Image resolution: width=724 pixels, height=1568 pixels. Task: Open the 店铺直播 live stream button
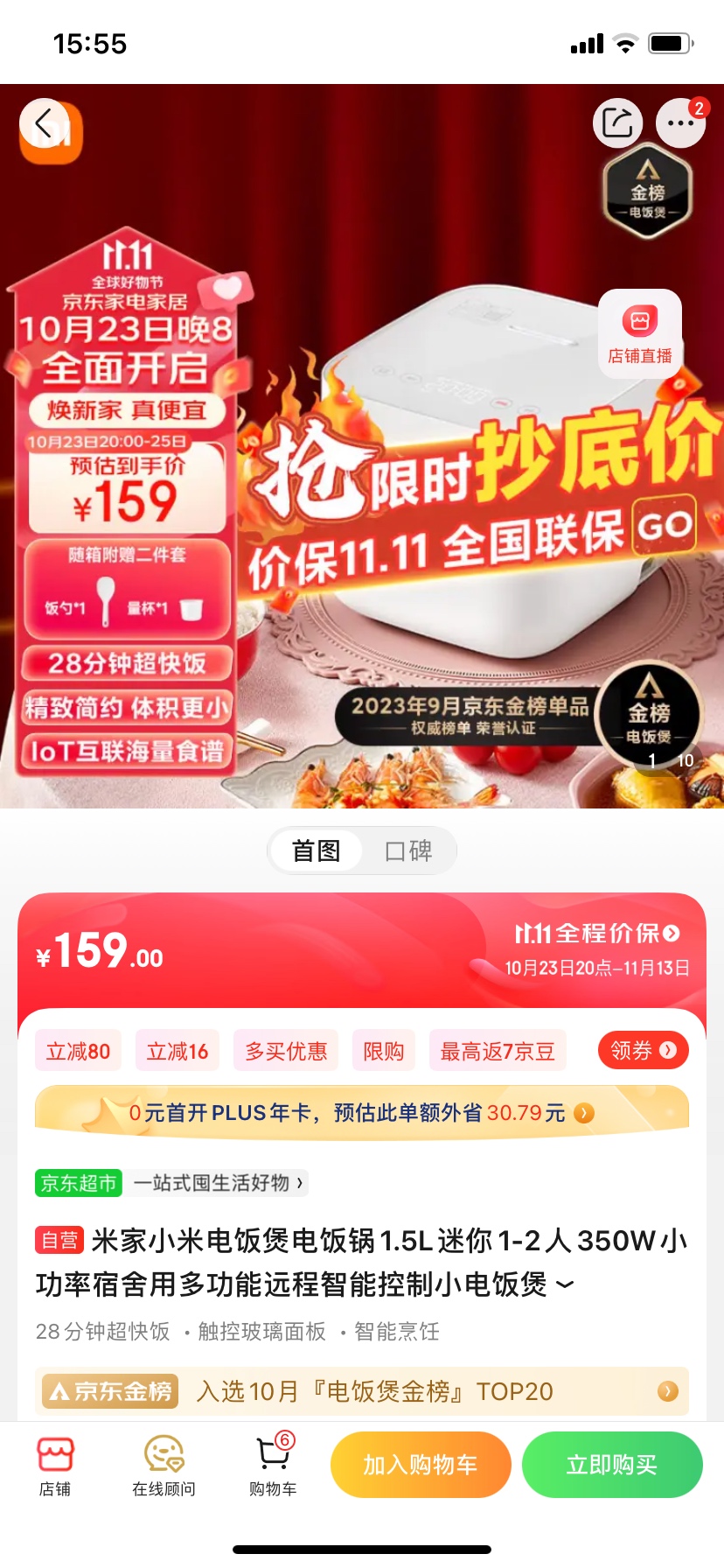coord(640,334)
